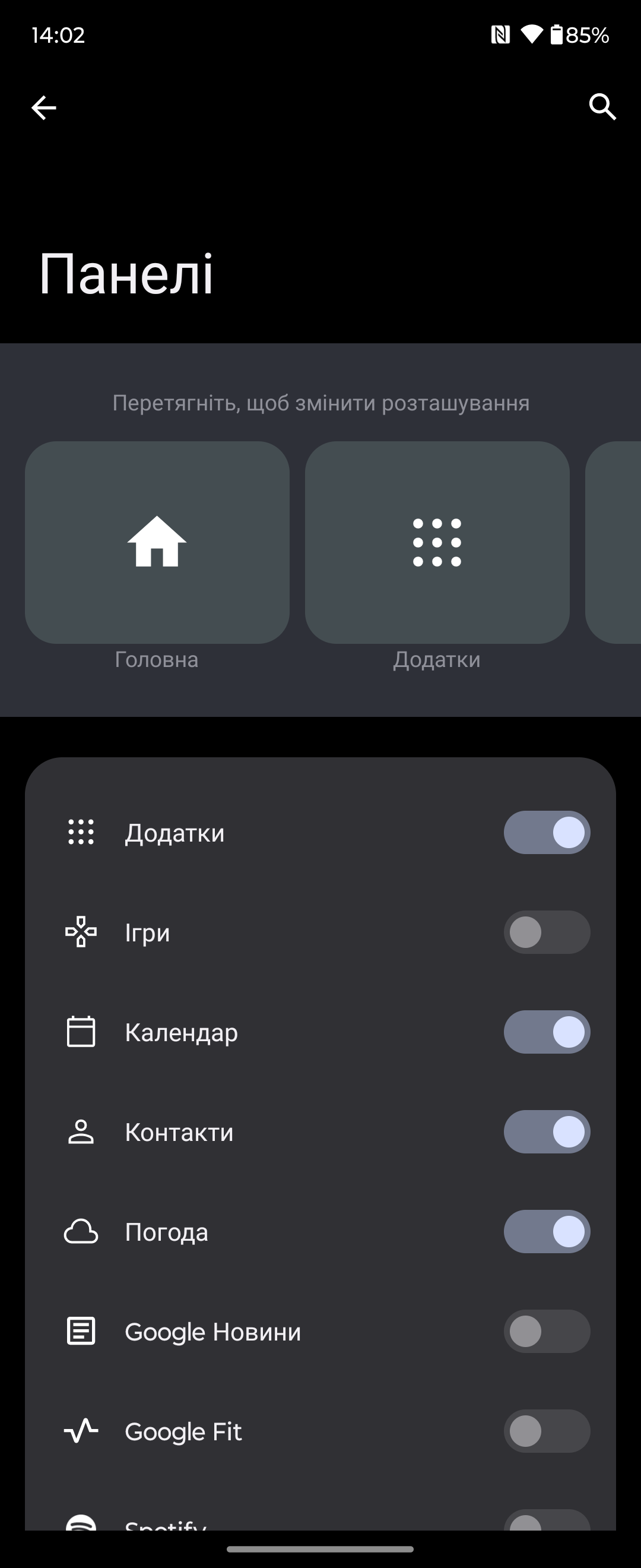Turn on the Google Новини panel
This screenshot has width=641, height=1568.
point(546,1331)
